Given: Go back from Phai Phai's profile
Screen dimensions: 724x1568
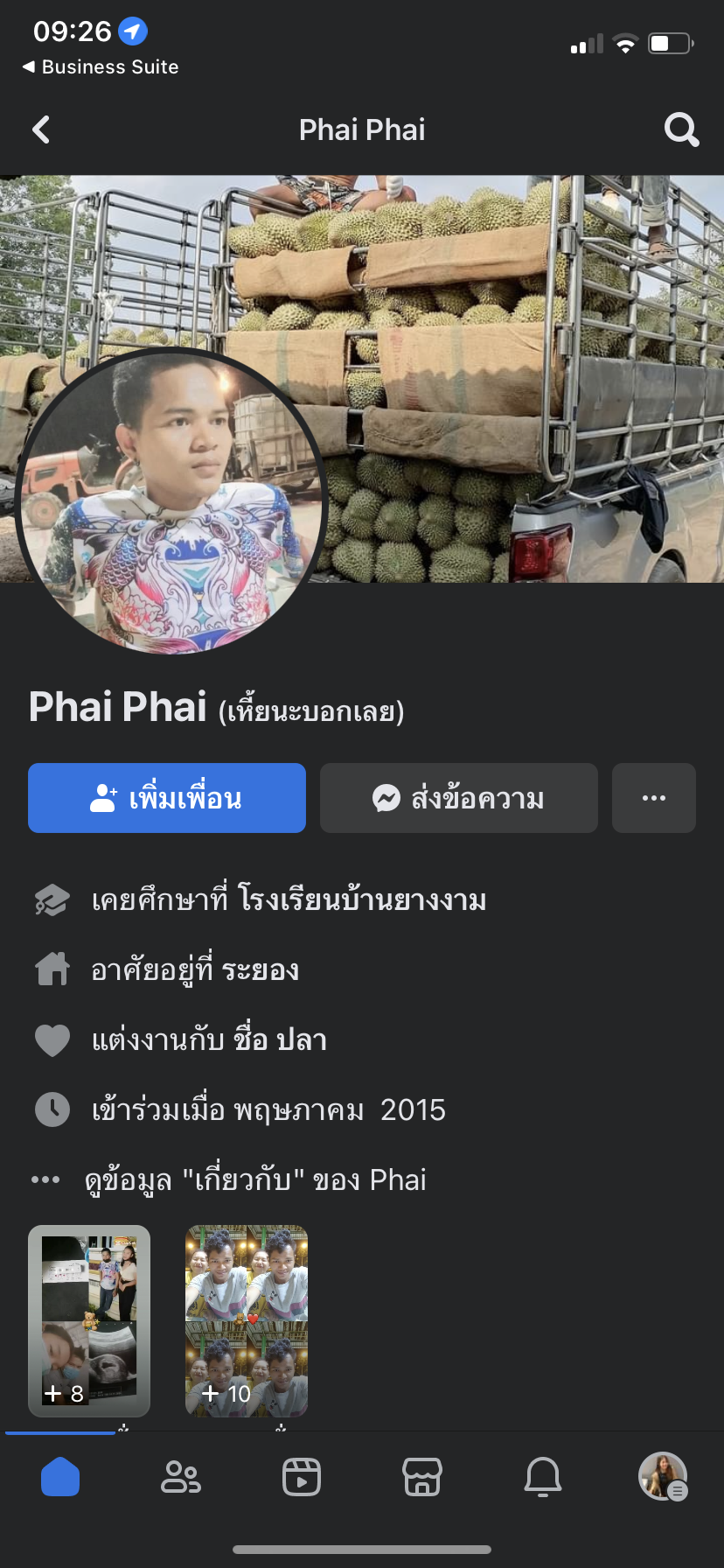Looking at the screenshot, I should click(41, 130).
